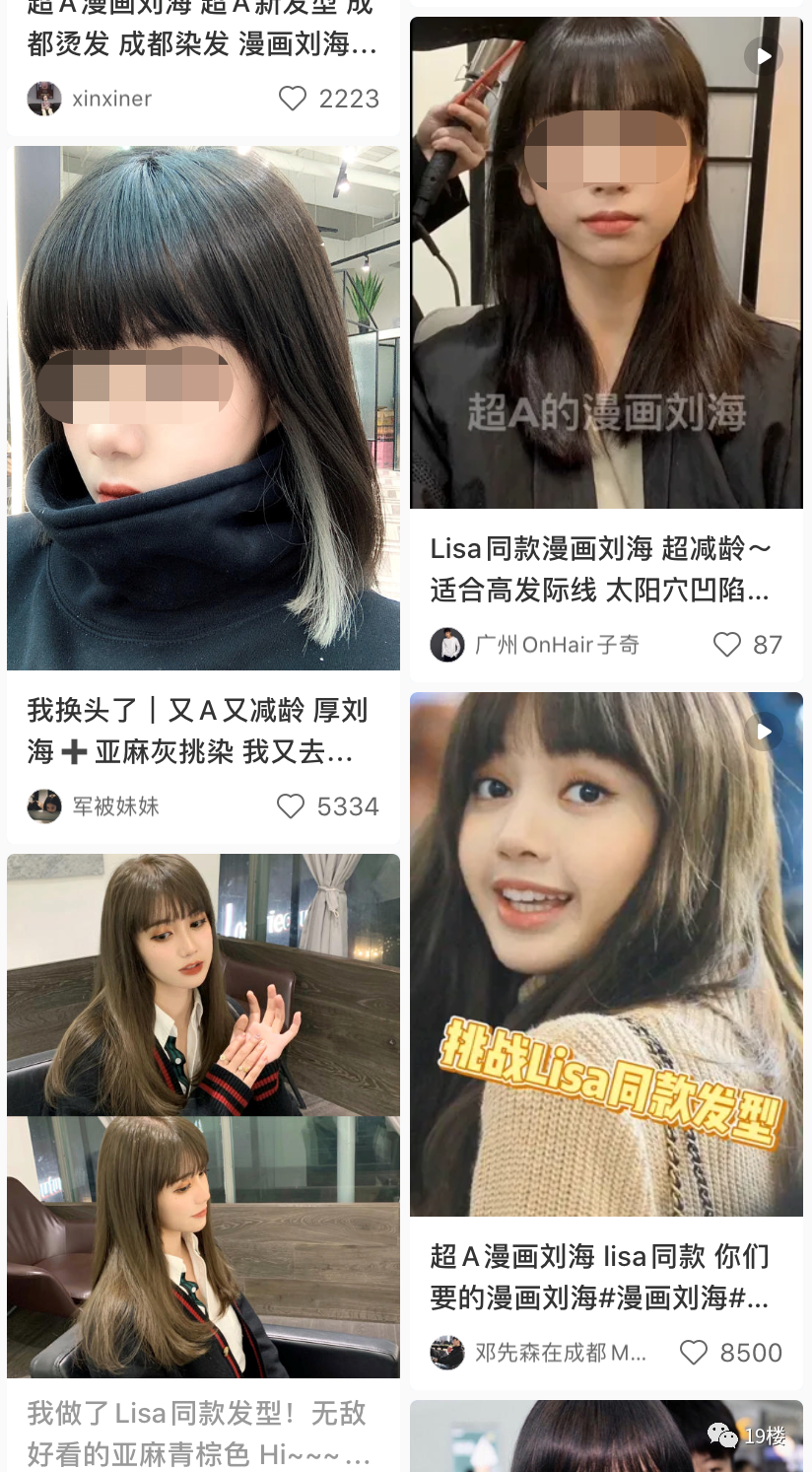
Task: Like the post by xinxiner
Action: (293, 99)
